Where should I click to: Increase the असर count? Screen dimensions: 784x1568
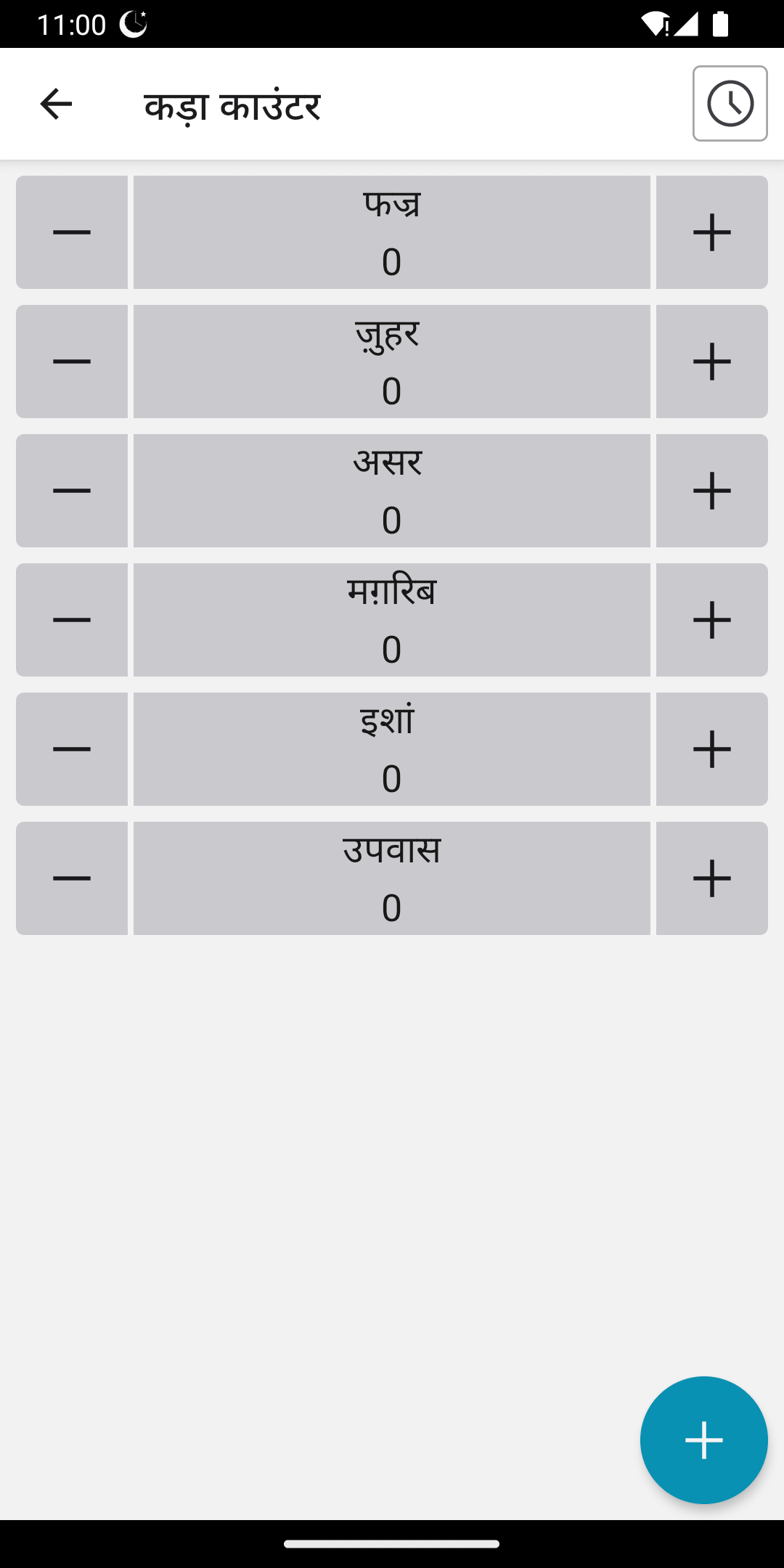[711, 491]
